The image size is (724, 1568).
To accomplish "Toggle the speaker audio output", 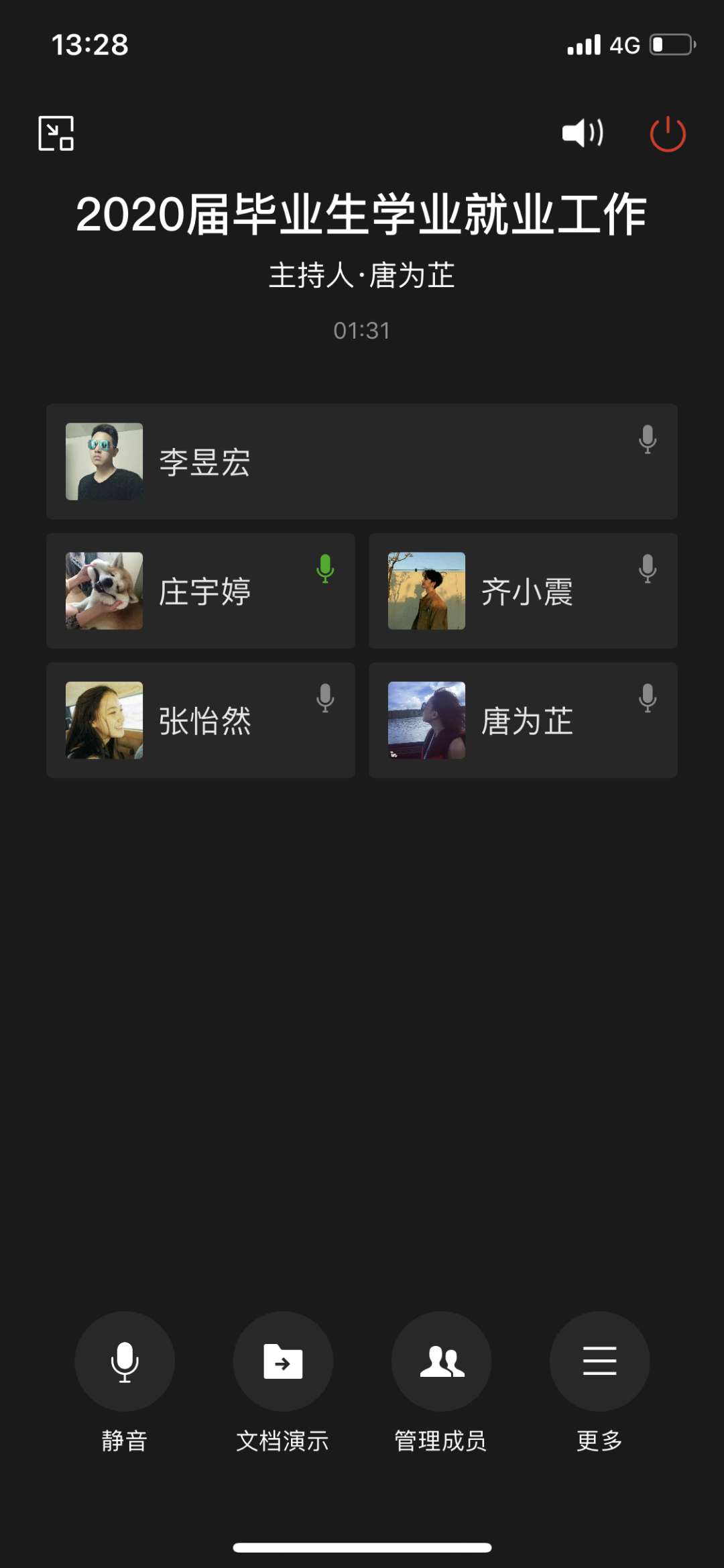I will pyautogui.click(x=583, y=133).
